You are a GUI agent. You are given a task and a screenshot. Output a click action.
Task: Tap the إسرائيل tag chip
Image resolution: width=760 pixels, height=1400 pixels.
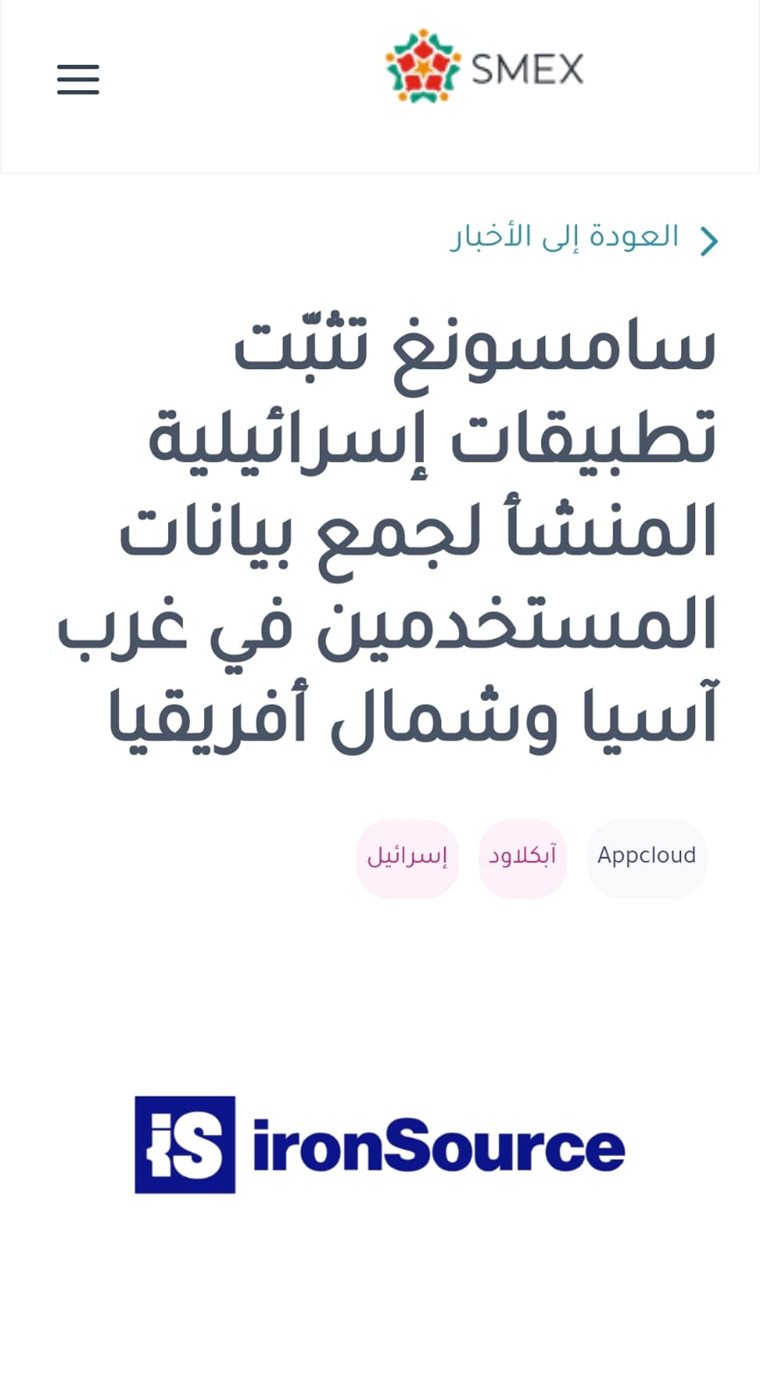pyautogui.click(x=407, y=858)
